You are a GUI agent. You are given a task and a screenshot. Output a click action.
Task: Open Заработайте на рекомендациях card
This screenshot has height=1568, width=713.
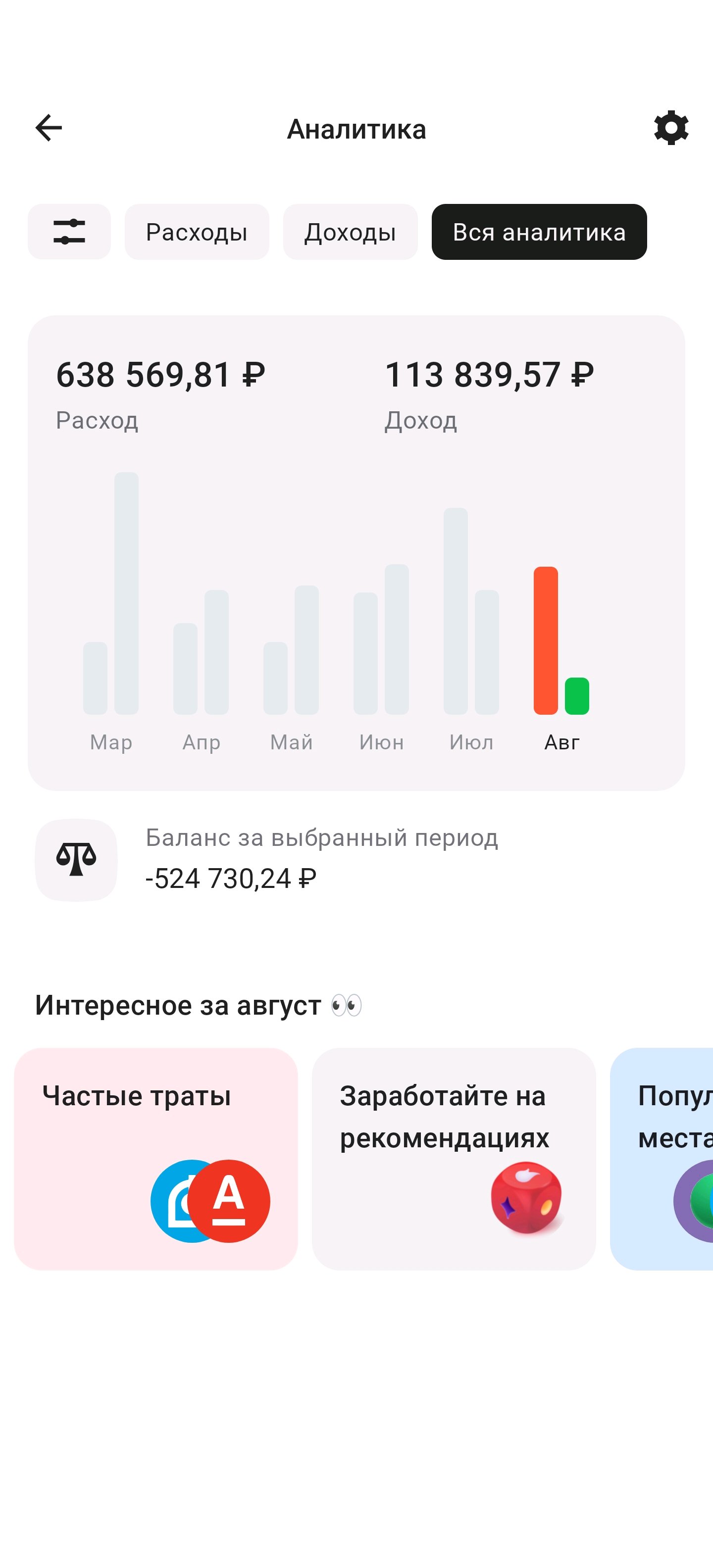pos(454,1158)
